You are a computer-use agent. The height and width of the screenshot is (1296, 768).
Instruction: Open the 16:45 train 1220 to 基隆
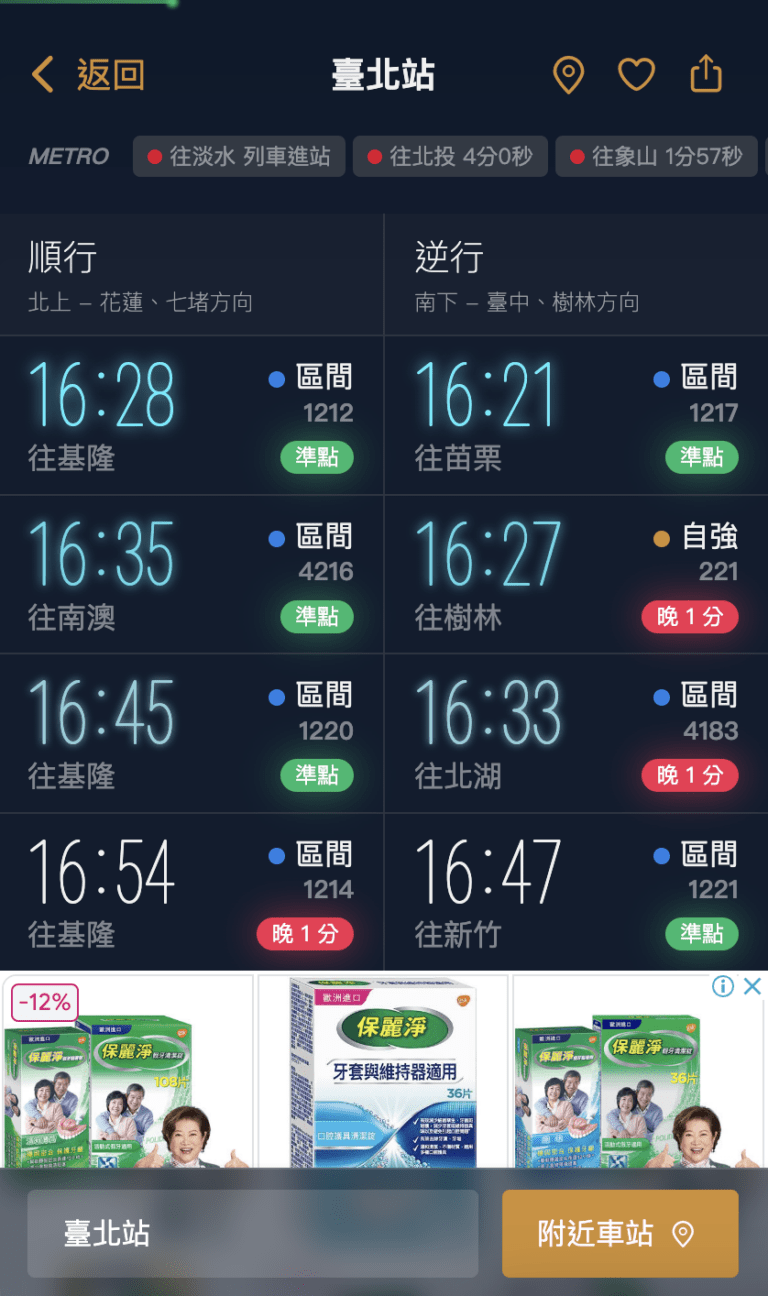[191, 733]
